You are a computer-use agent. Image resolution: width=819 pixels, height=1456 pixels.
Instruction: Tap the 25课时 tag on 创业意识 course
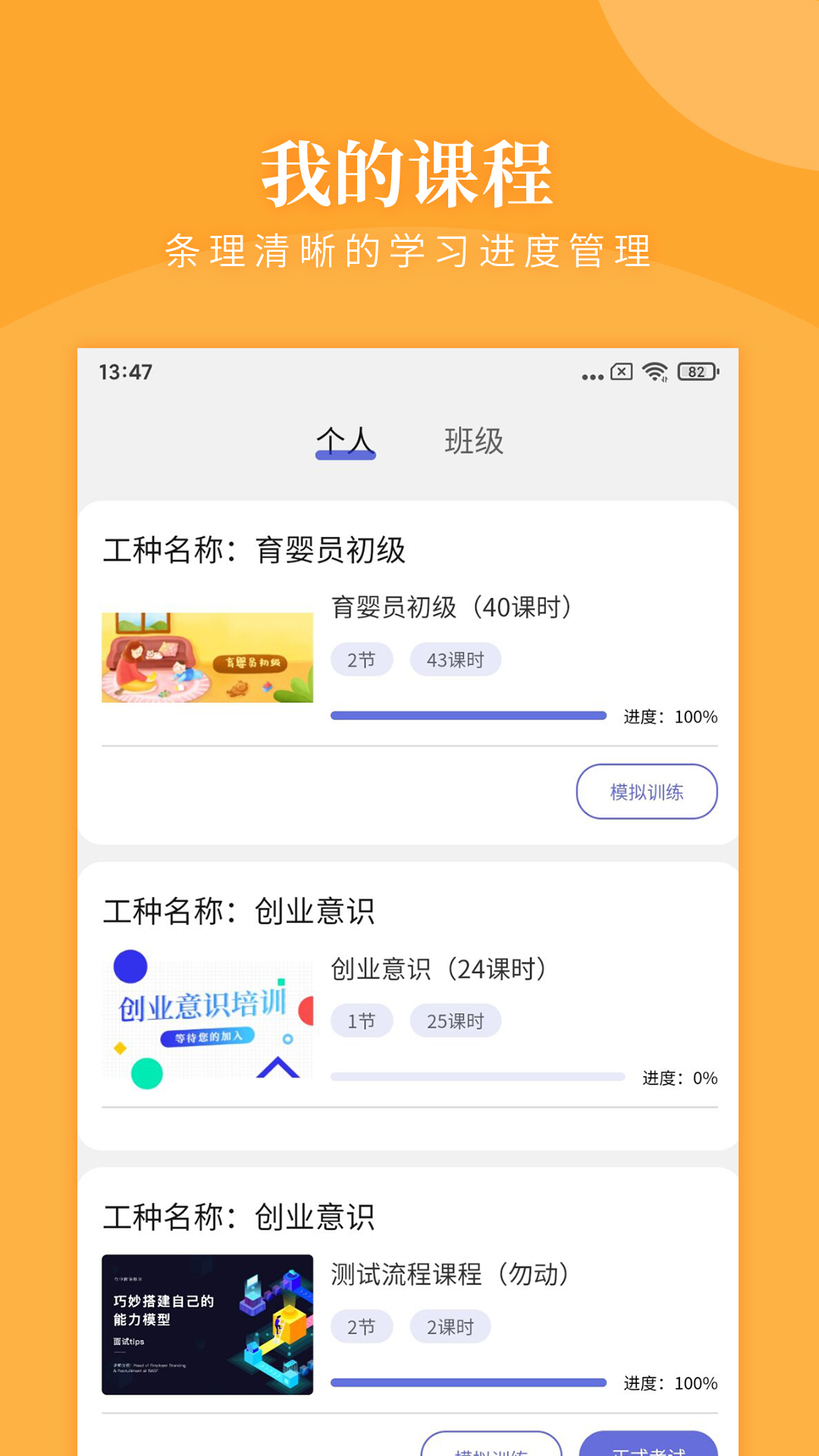pos(455,1020)
